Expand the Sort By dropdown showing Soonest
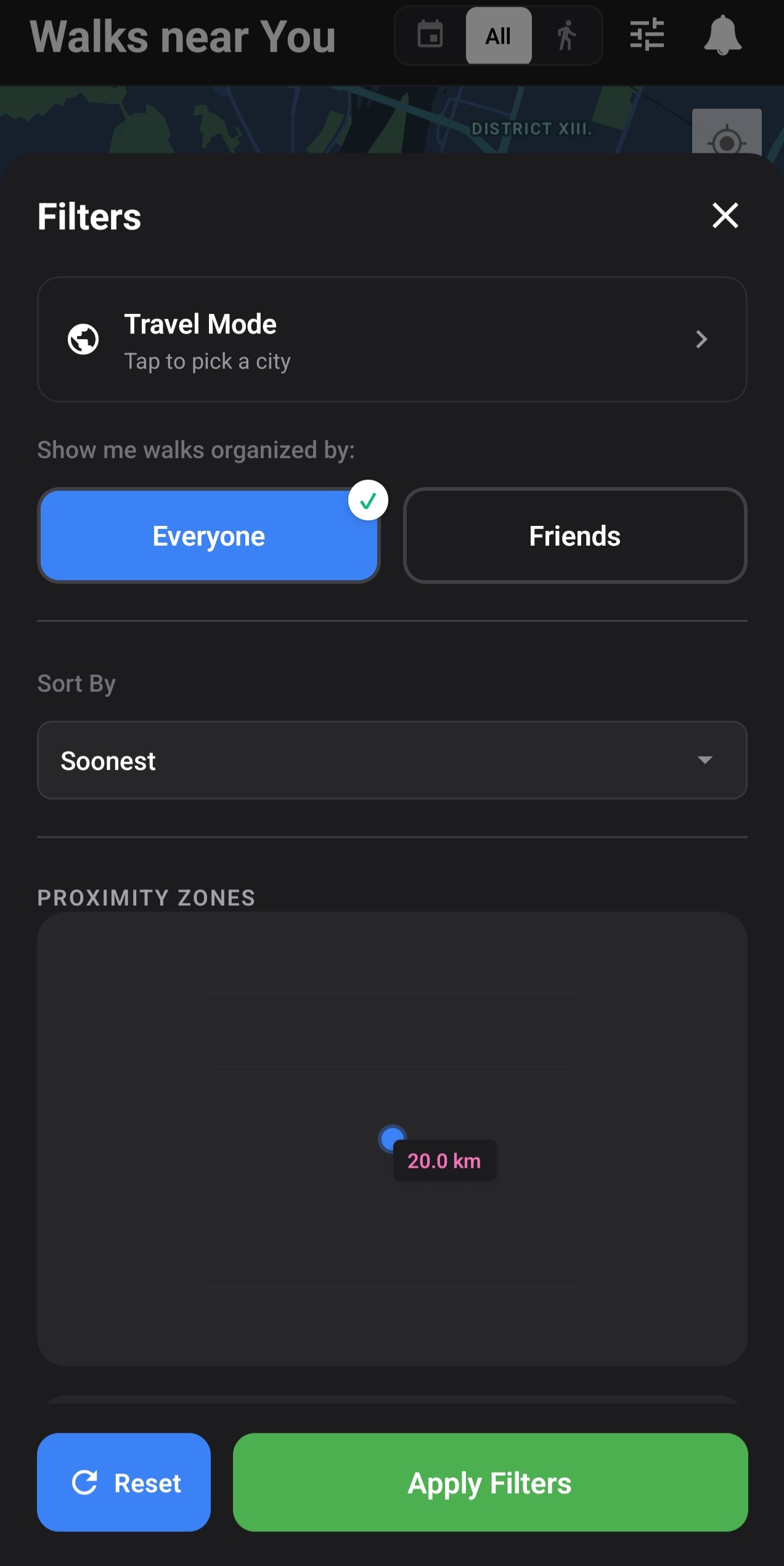Image resolution: width=784 pixels, height=1566 pixels. 392,760
